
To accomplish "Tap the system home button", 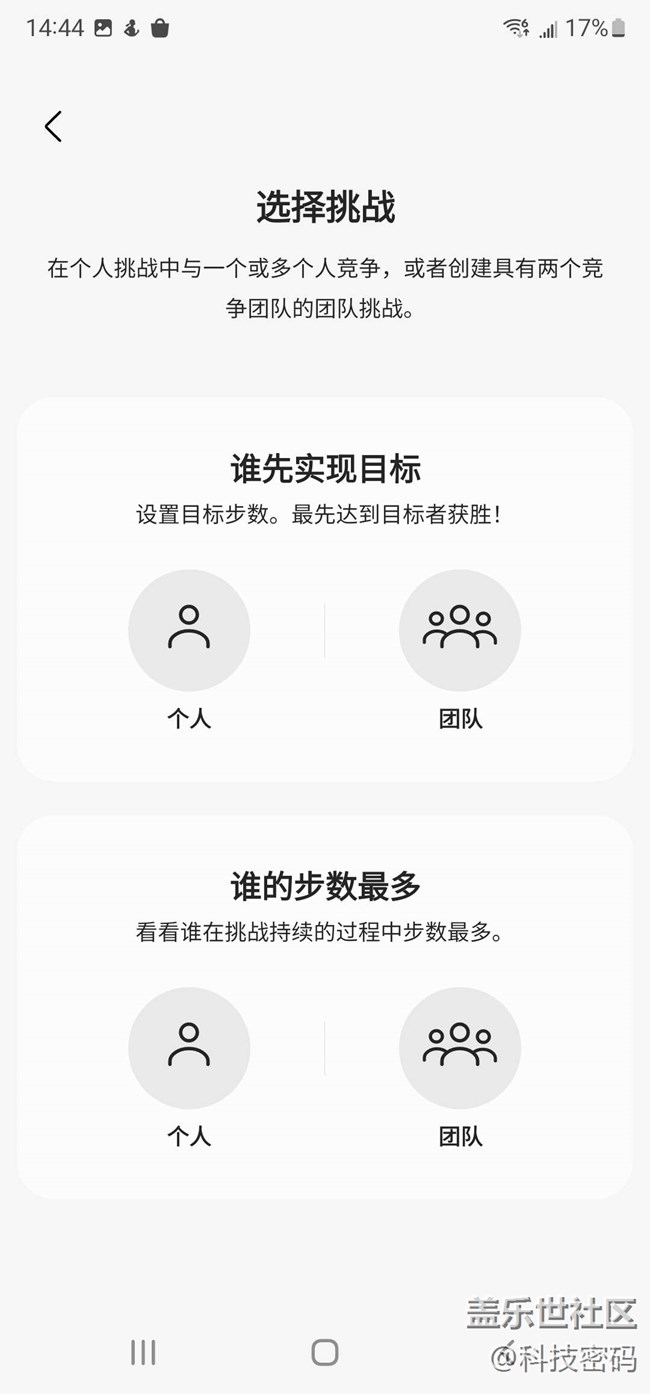I will (325, 1352).
